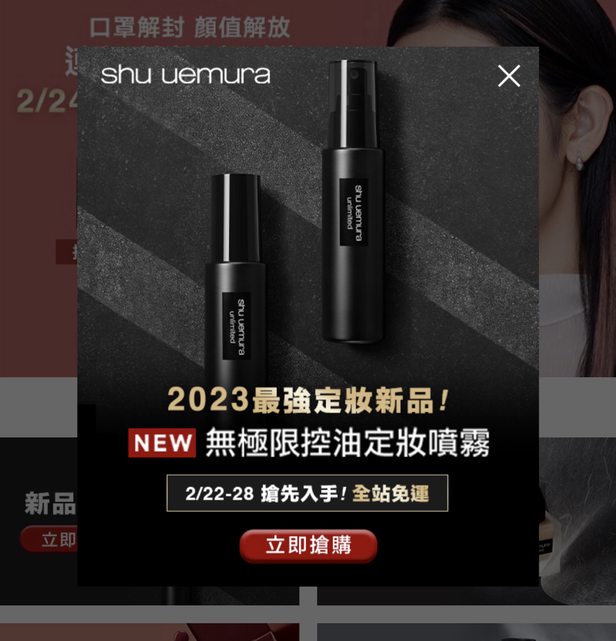Image resolution: width=616 pixels, height=641 pixels.
Task: Tap the 立即搶購 button
Action: [x=308, y=546]
